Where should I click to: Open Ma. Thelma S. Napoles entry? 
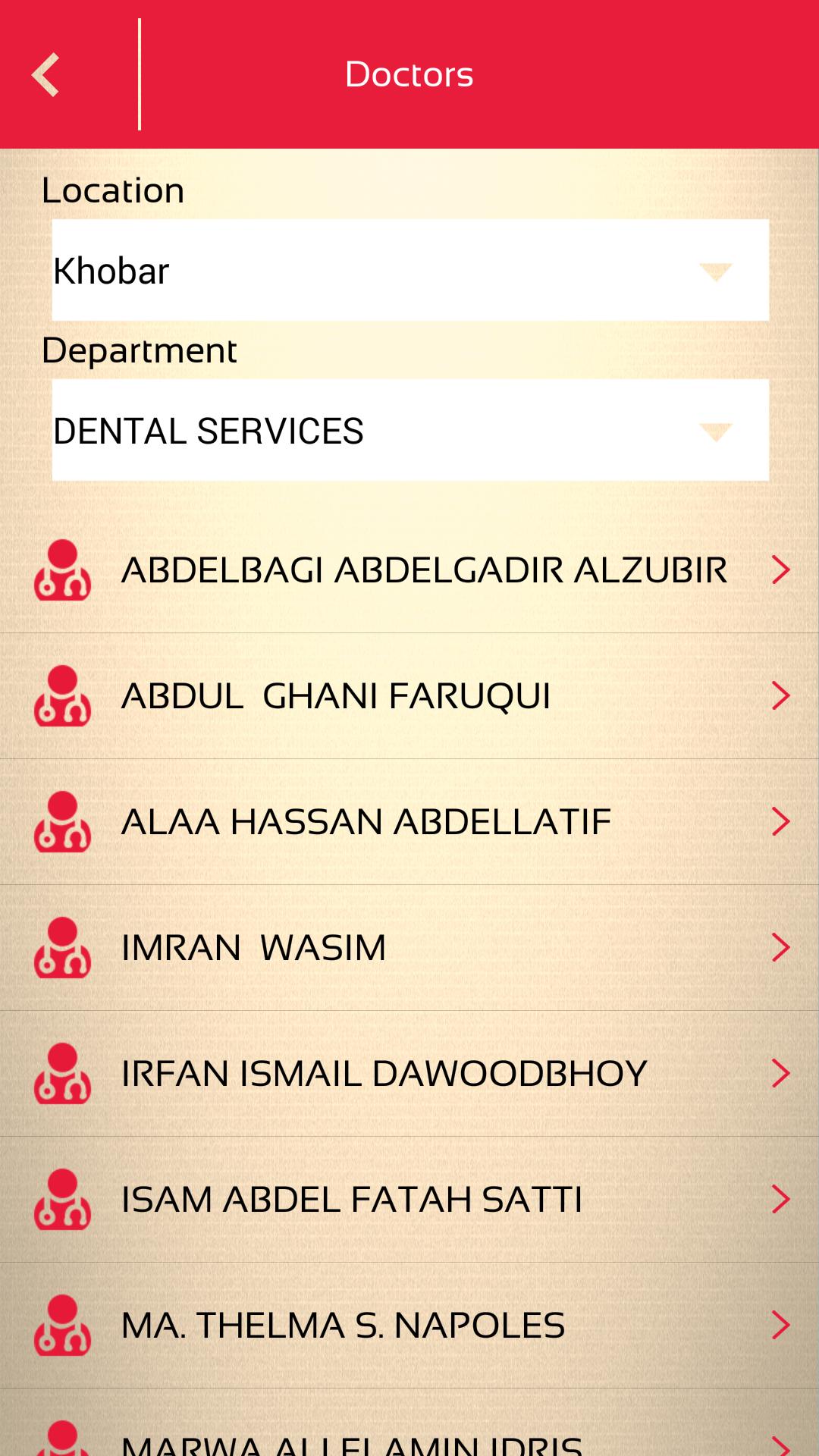[409, 1326]
